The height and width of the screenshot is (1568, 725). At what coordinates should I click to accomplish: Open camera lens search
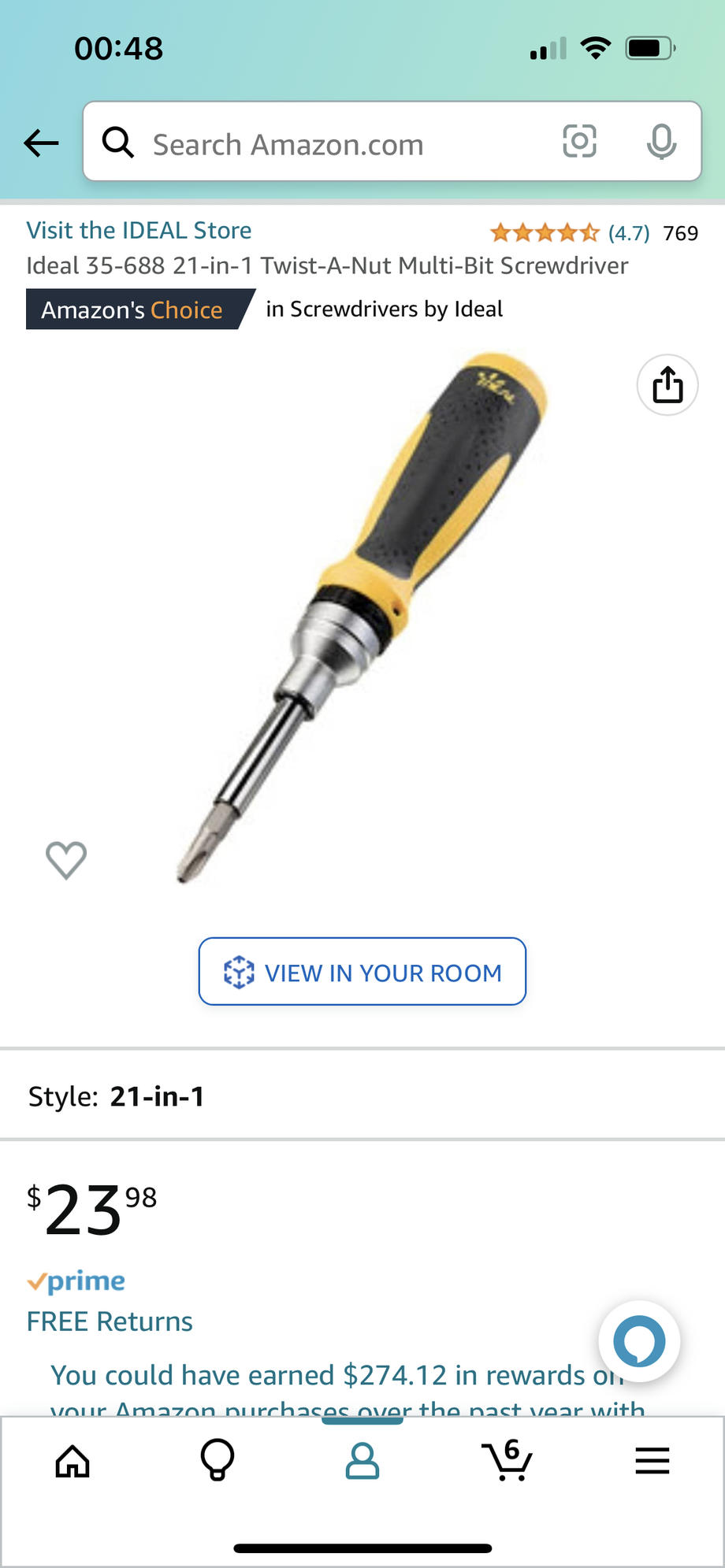[x=579, y=142]
